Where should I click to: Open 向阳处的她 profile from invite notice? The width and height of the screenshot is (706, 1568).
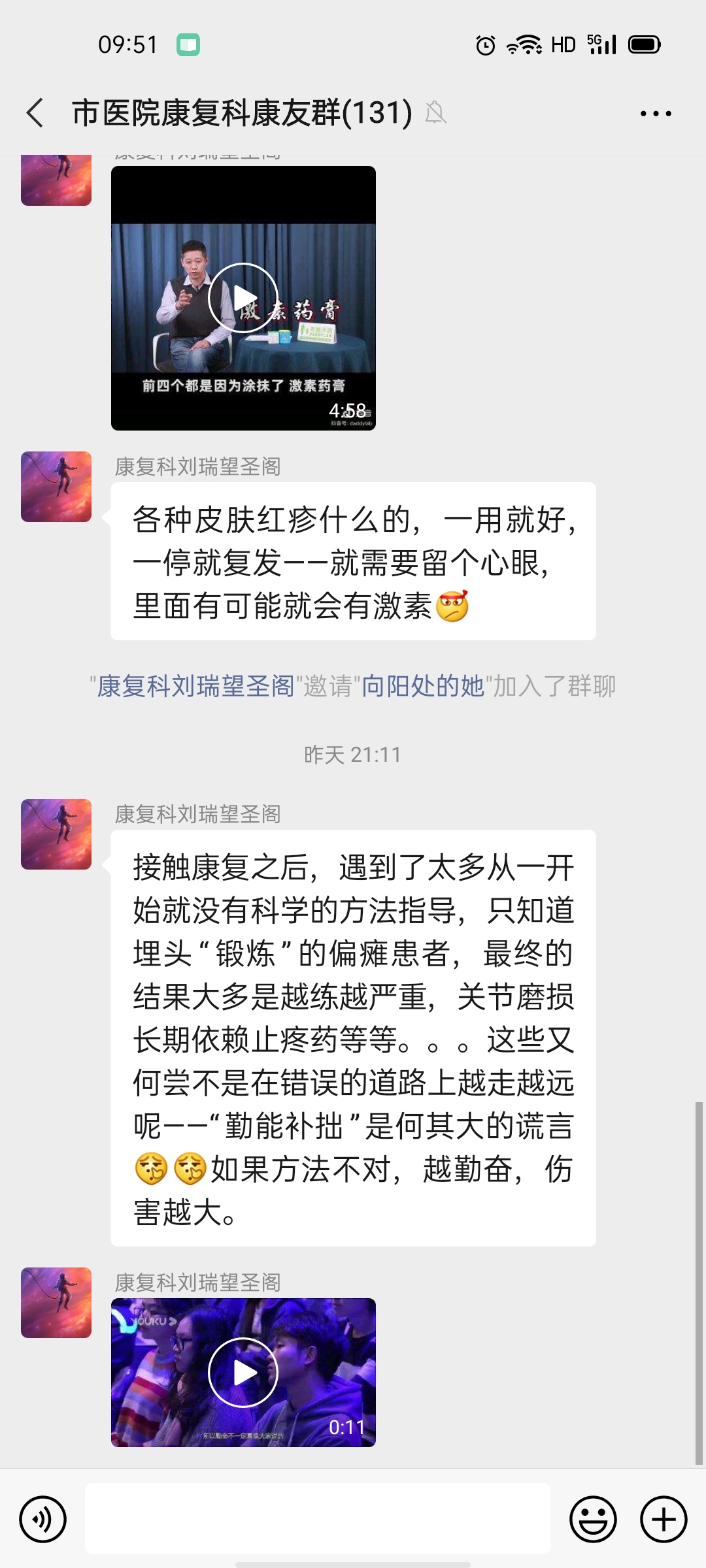click(x=422, y=686)
